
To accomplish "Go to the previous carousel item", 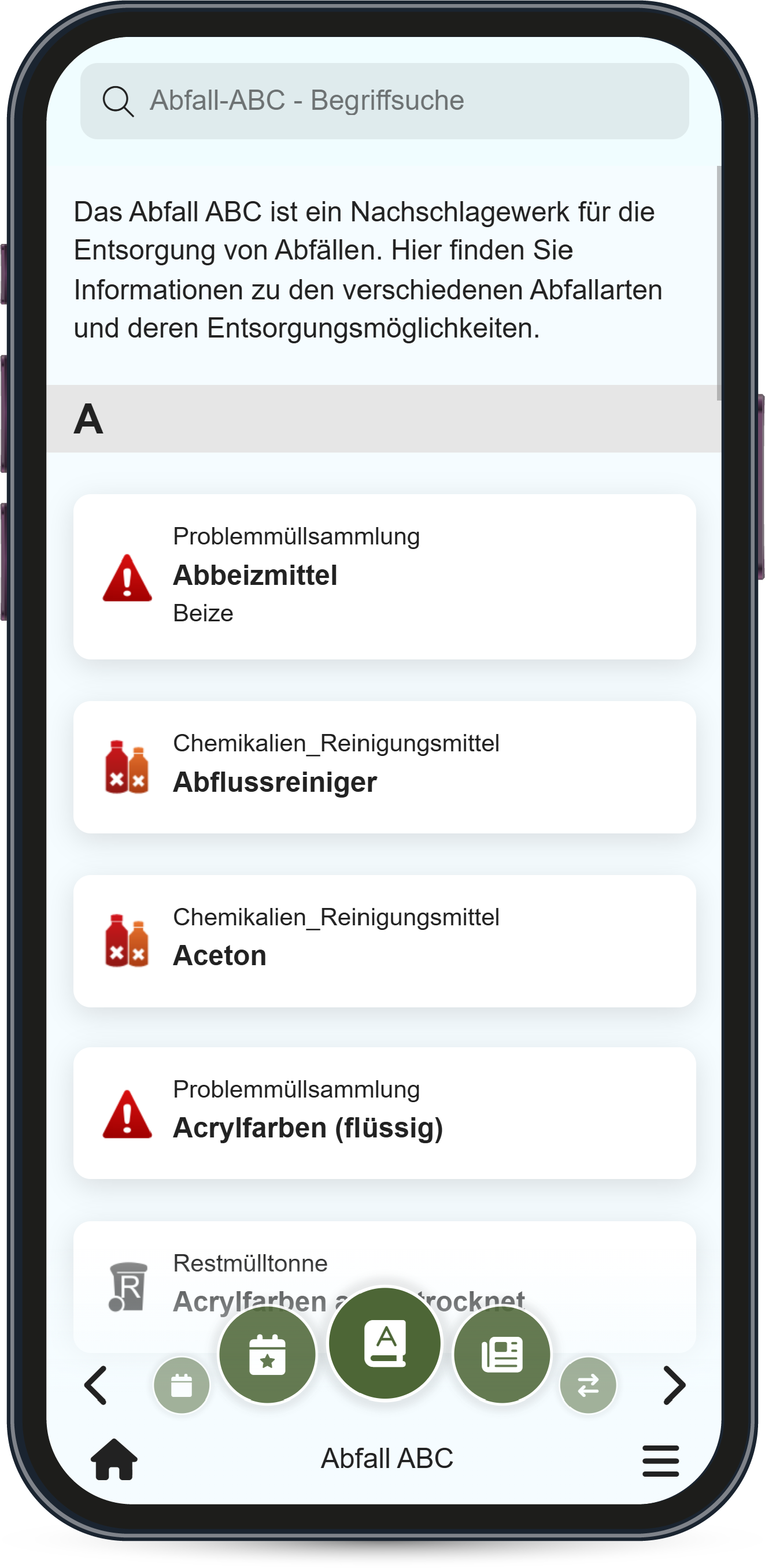I will [96, 1385].
